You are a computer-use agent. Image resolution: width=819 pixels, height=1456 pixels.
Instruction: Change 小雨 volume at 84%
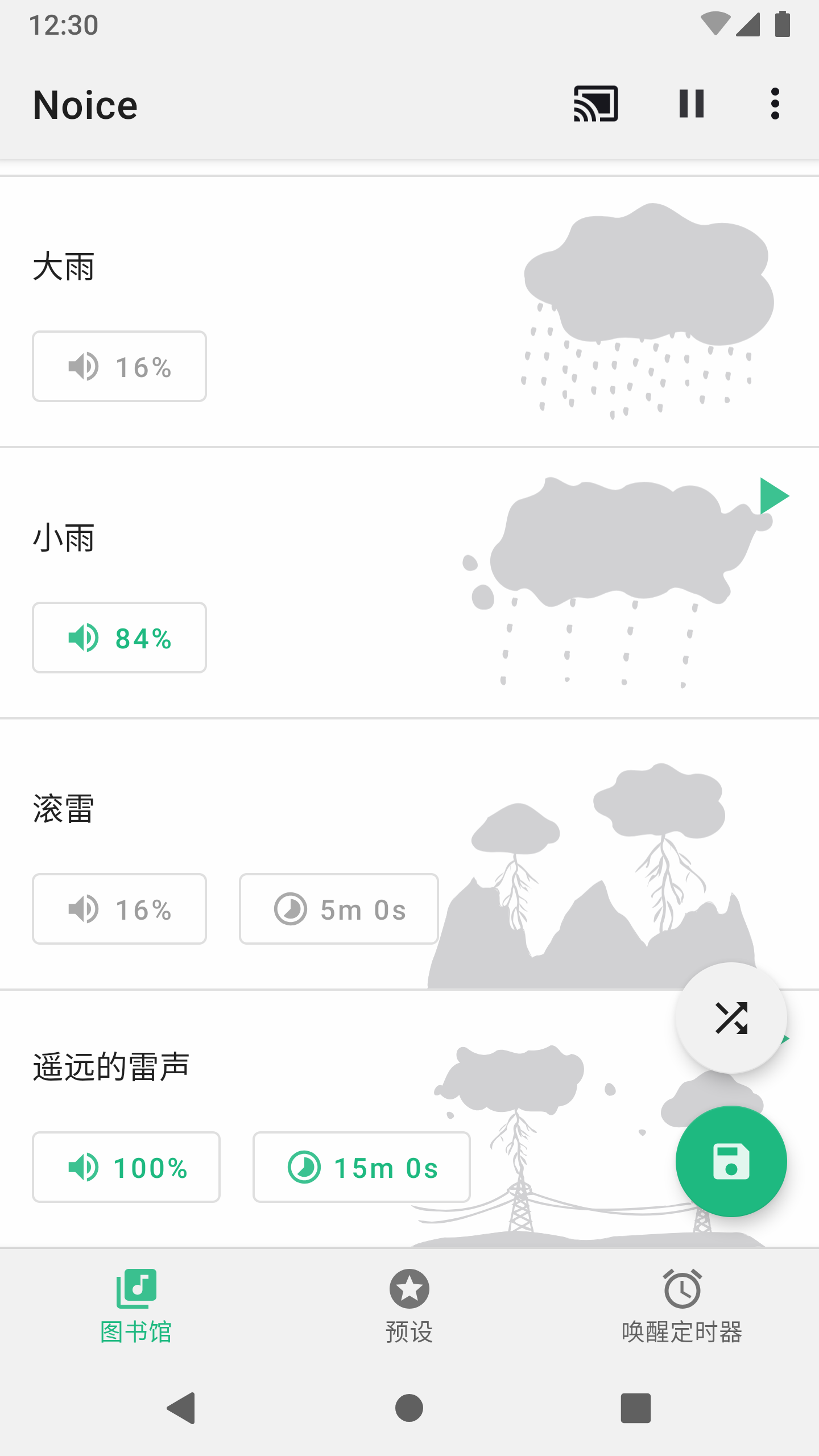point(119,638)
